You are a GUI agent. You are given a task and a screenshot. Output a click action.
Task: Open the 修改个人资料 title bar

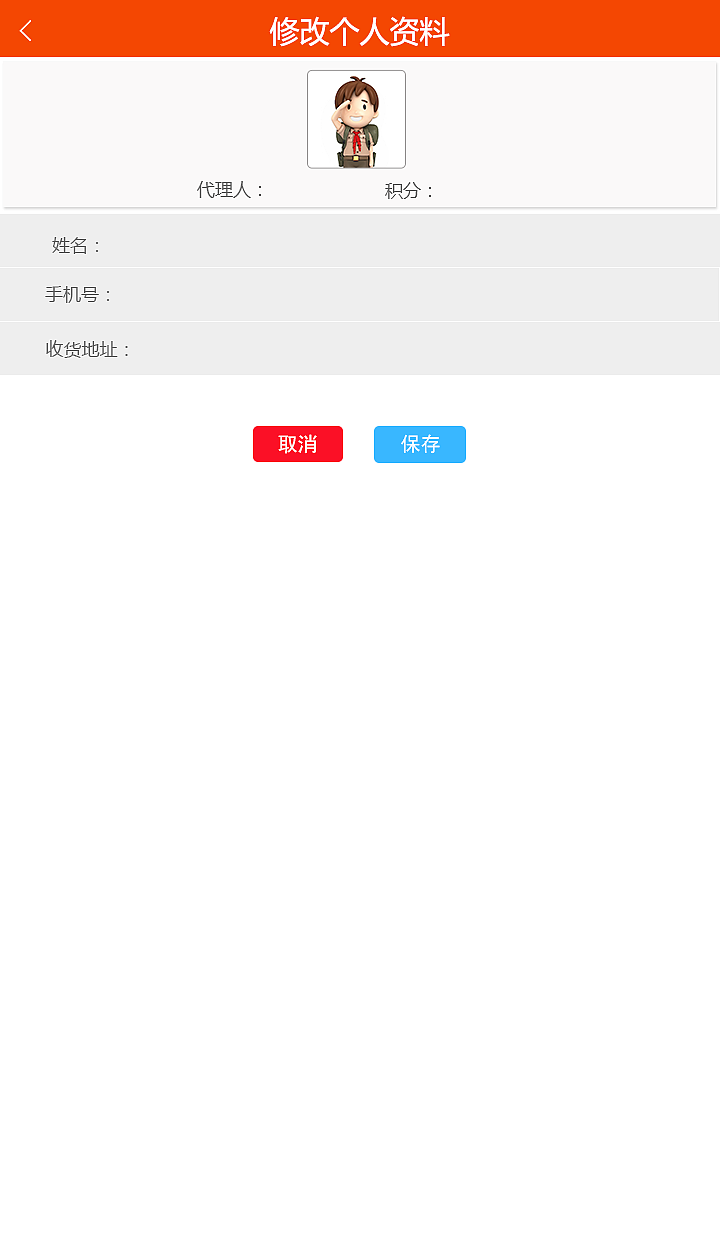pos(360,31)
